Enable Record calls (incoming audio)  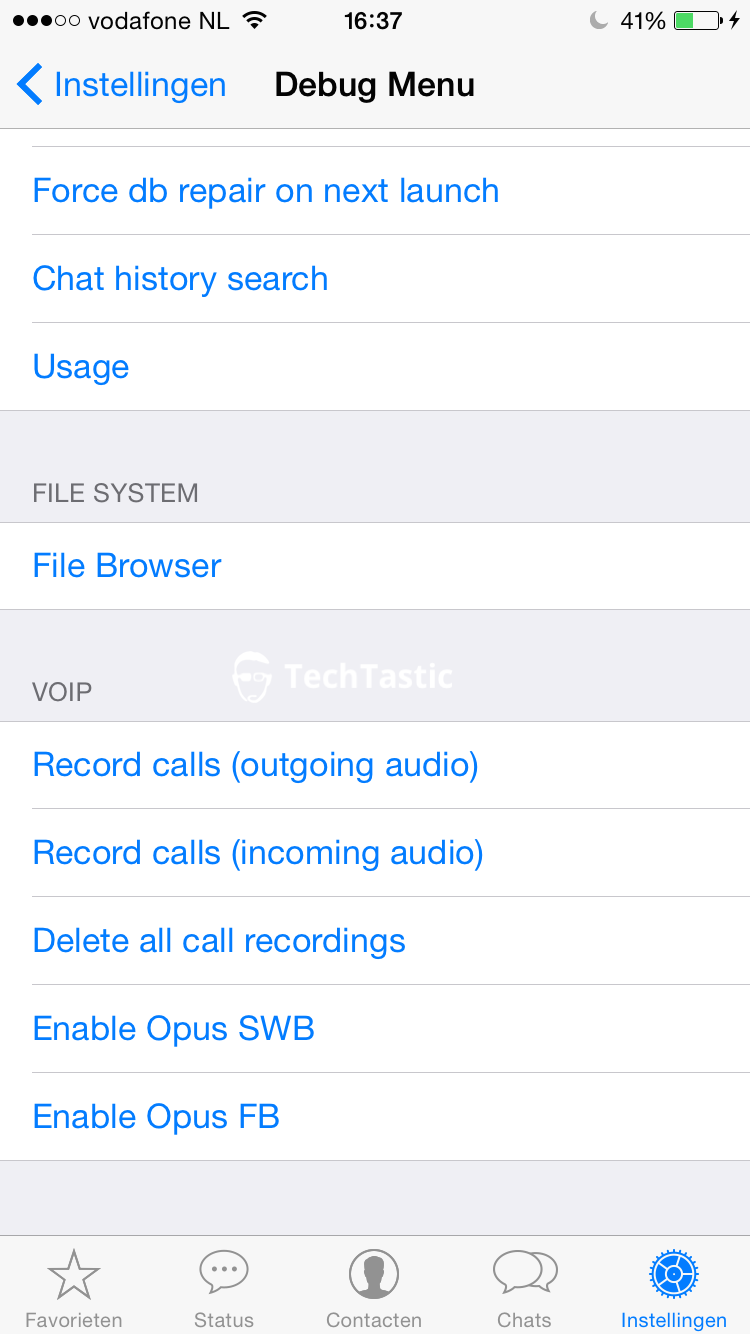[x=258, y=853]
